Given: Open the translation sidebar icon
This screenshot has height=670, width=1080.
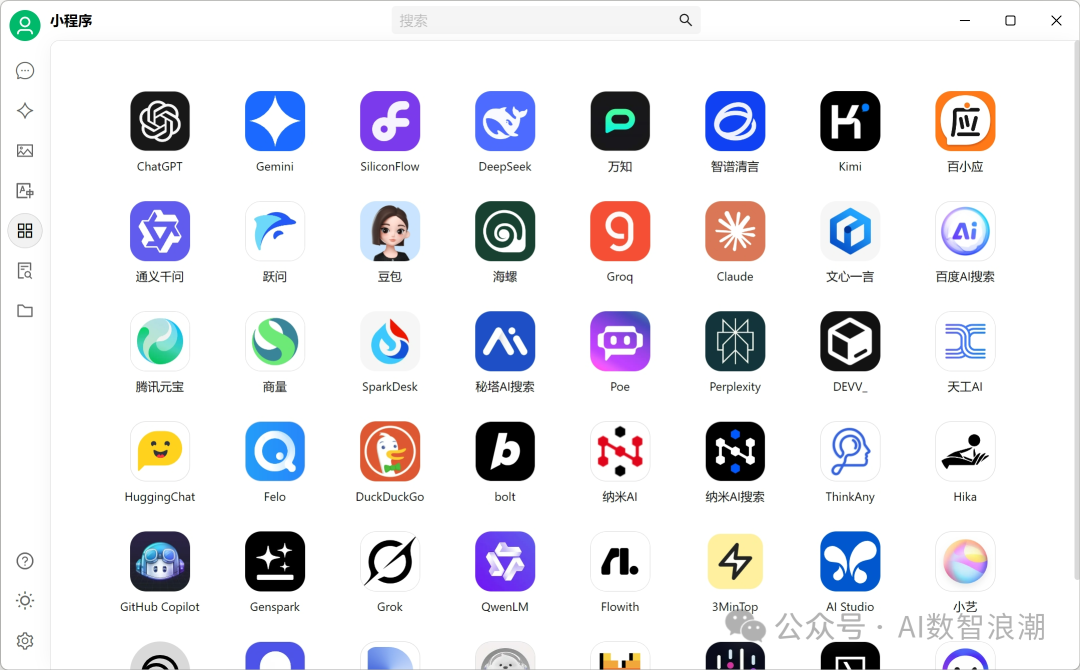Looking at the screenshot, I should tap(25, 191).
